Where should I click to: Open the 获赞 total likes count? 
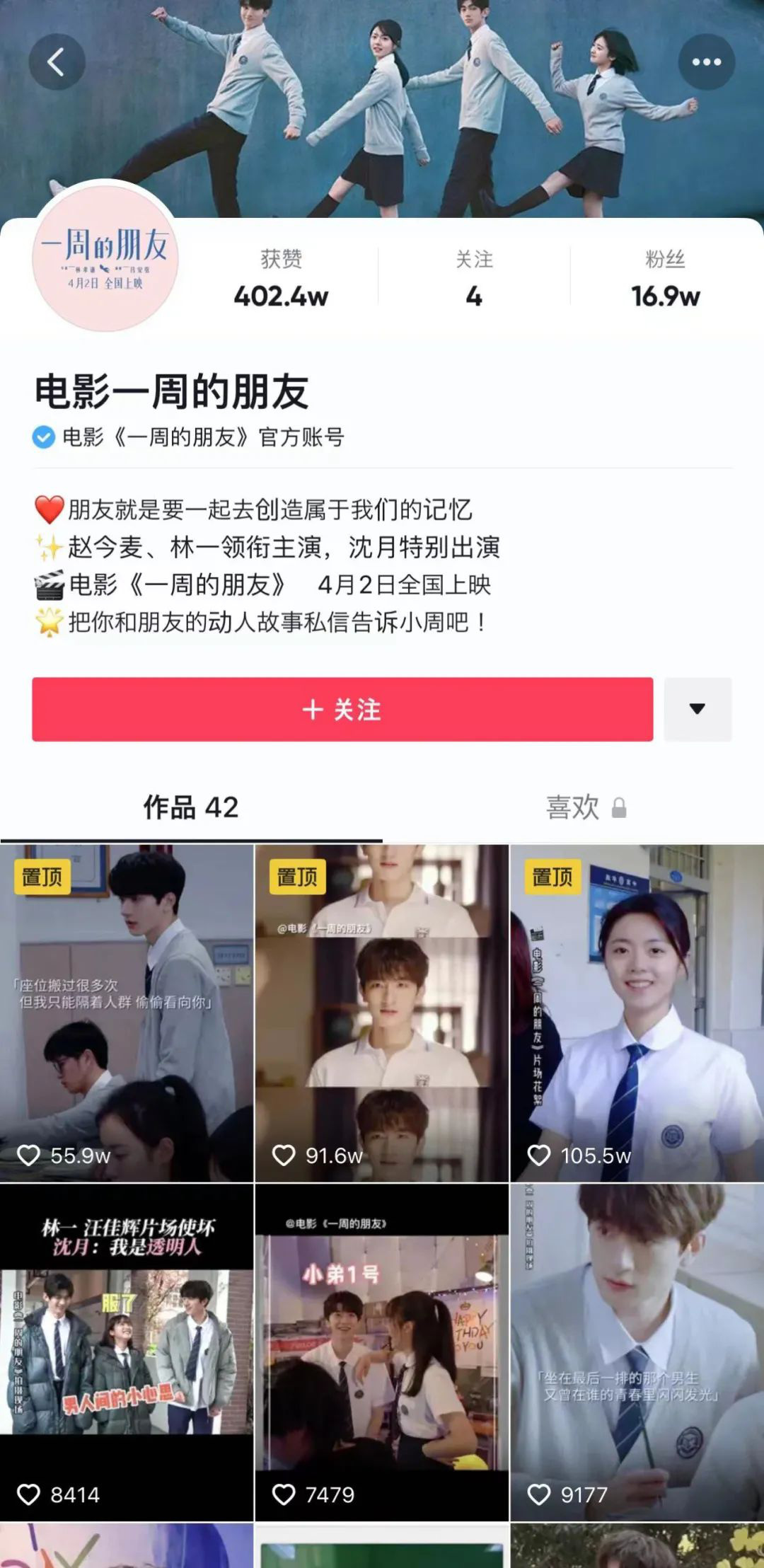pyautogui.click(x=281, y=278)
